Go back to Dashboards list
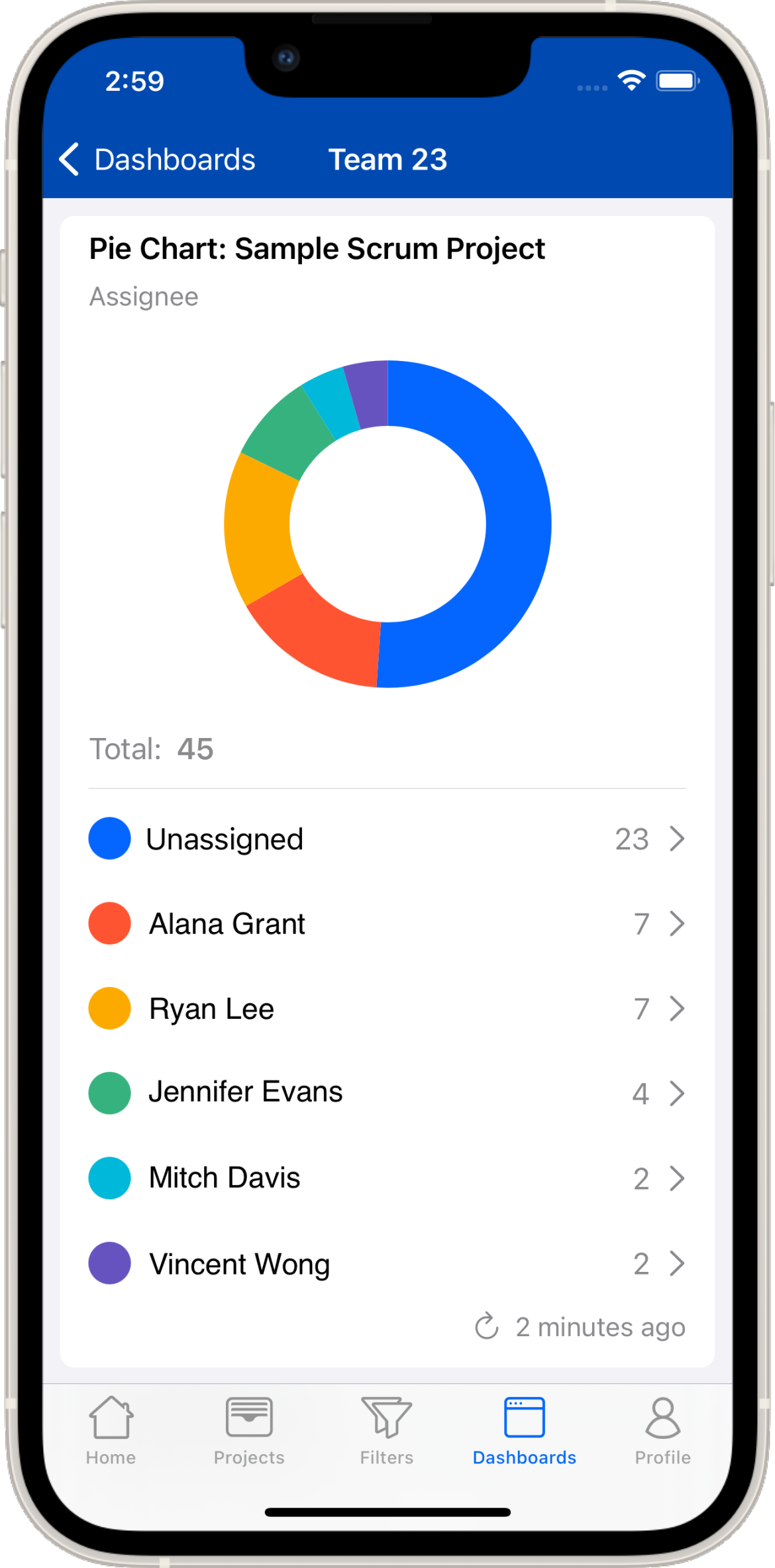 point(157,160)
